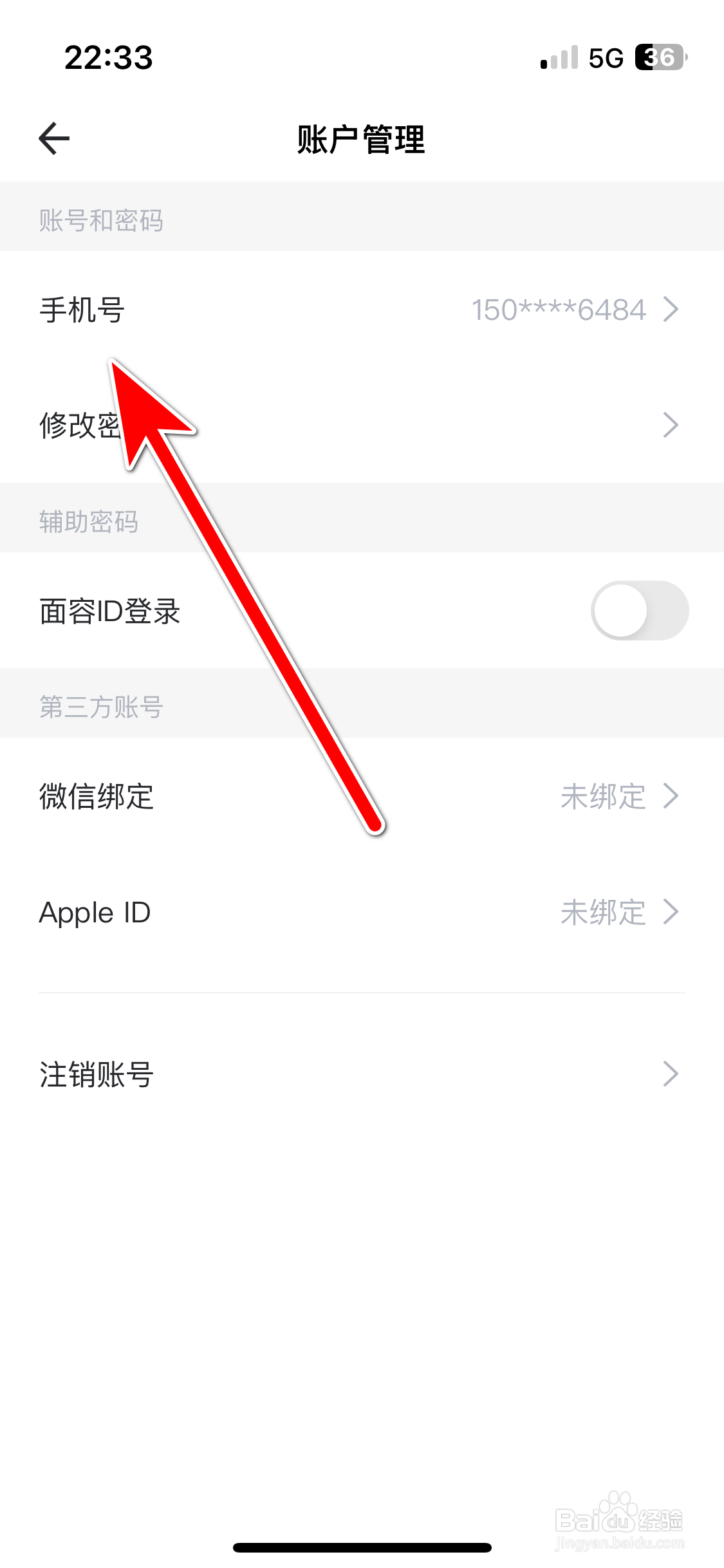Click the masked number 150****6484
Image resolution: width=724 pixels, height=1568 pixels.
tap(557, 308)
